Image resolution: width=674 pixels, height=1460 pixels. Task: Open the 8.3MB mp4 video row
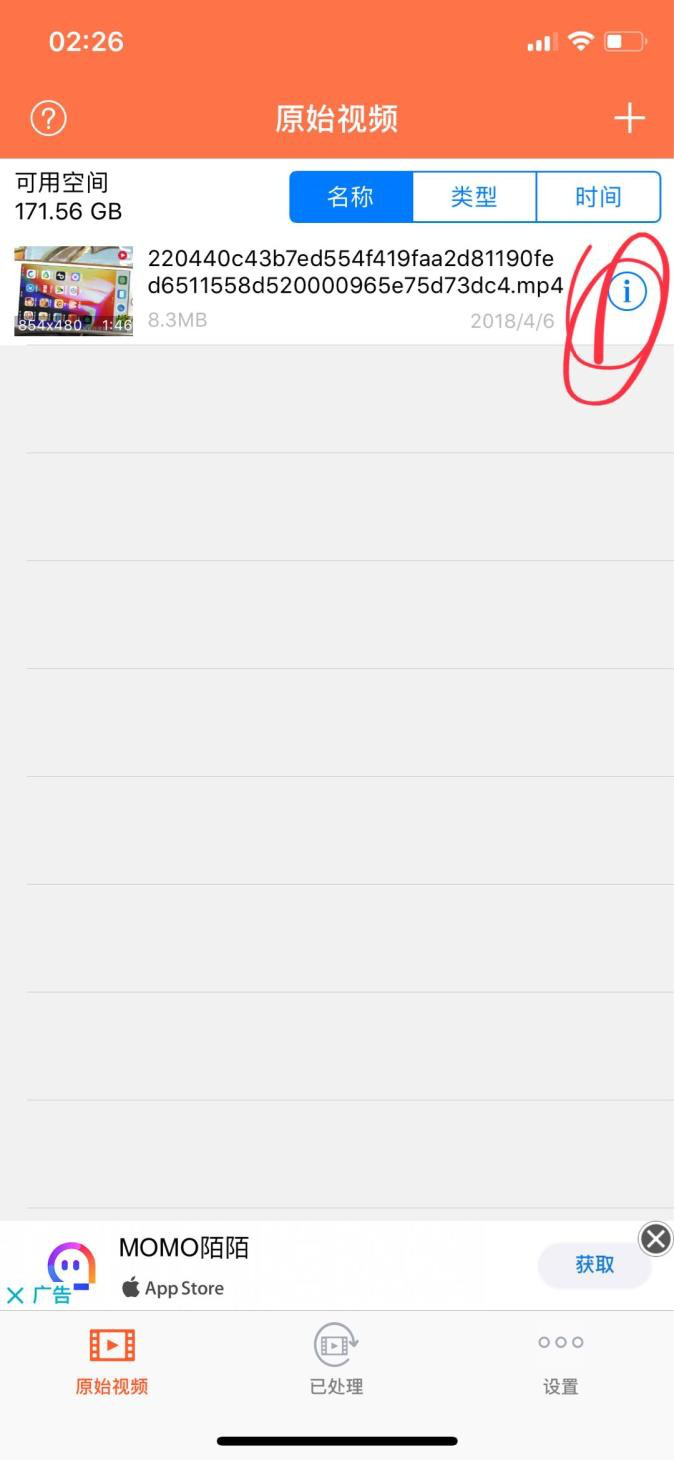(337, 290)
